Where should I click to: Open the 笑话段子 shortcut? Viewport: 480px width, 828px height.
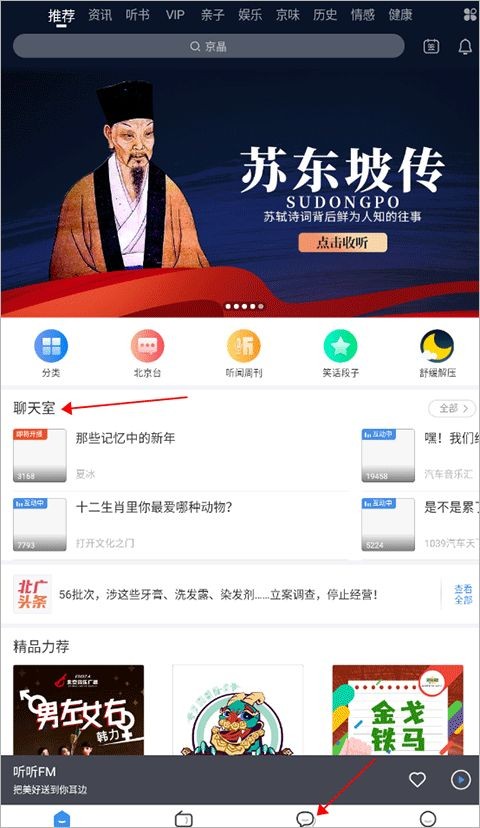tap(341, 353)
